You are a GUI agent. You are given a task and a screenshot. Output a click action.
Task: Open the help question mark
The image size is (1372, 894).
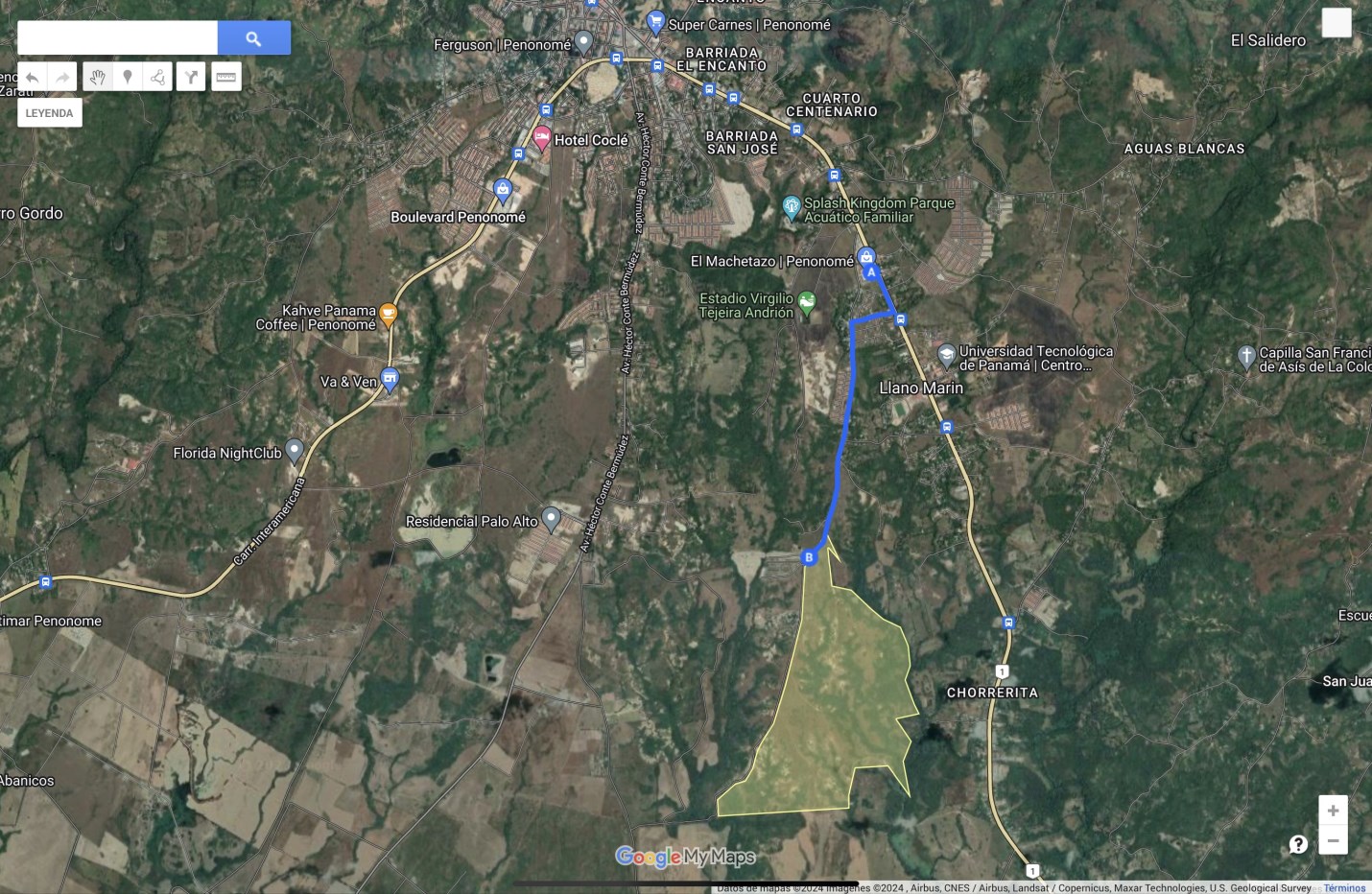(1298, 844)
